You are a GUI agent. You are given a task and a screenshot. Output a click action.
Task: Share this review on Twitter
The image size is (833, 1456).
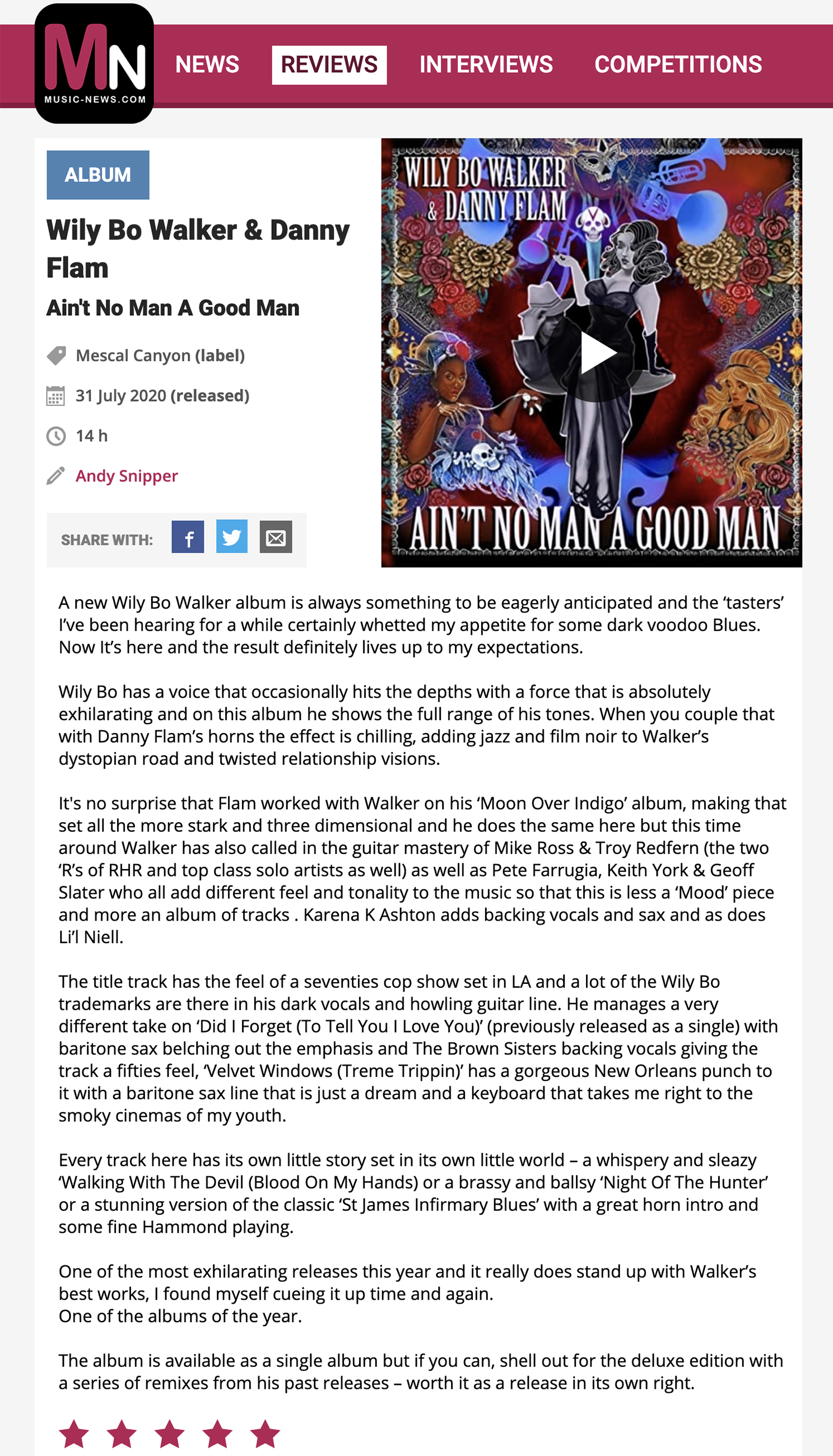232,537
